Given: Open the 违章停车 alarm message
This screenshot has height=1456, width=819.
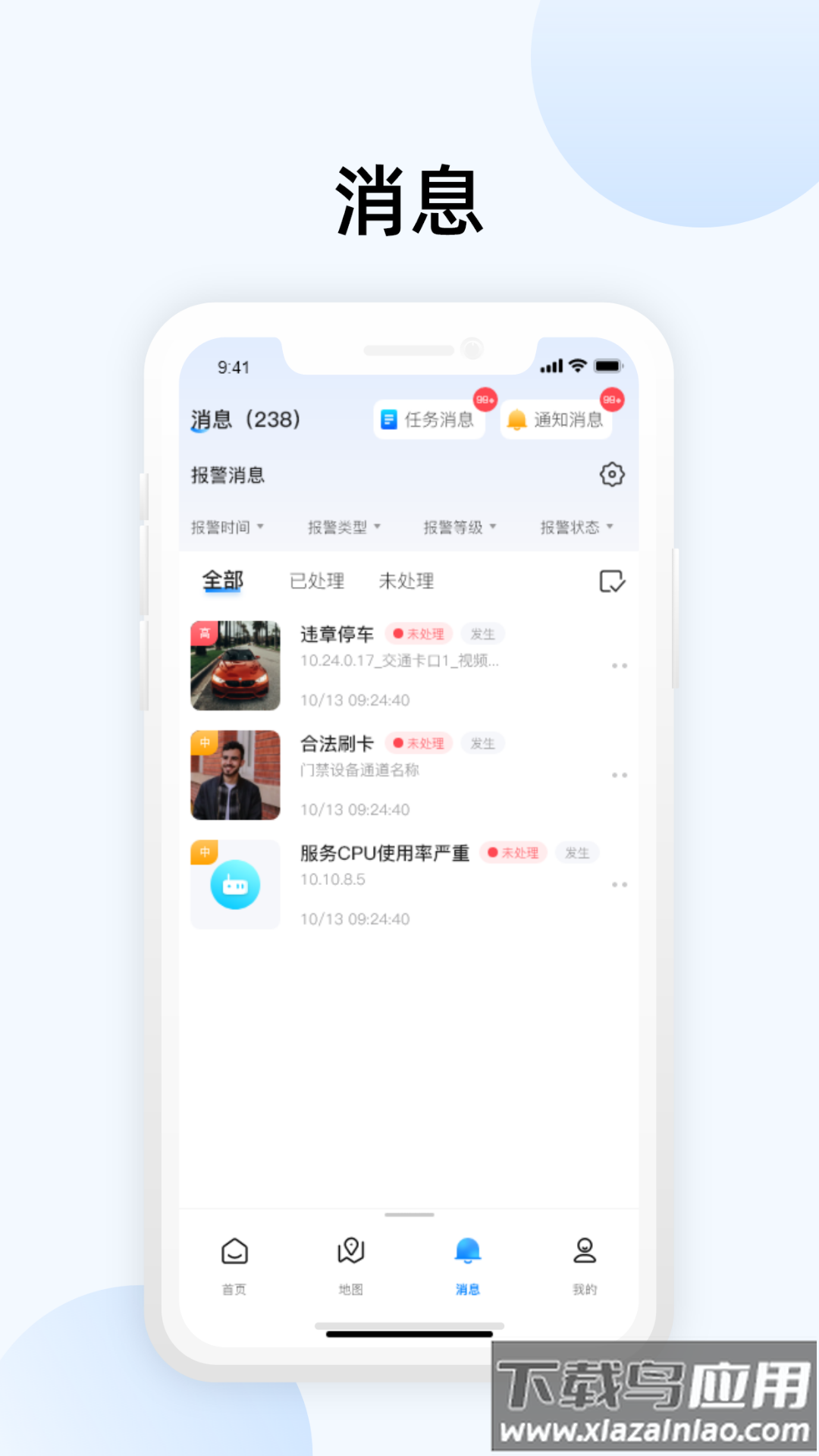Looking at the screenshot, I should 337,635.
